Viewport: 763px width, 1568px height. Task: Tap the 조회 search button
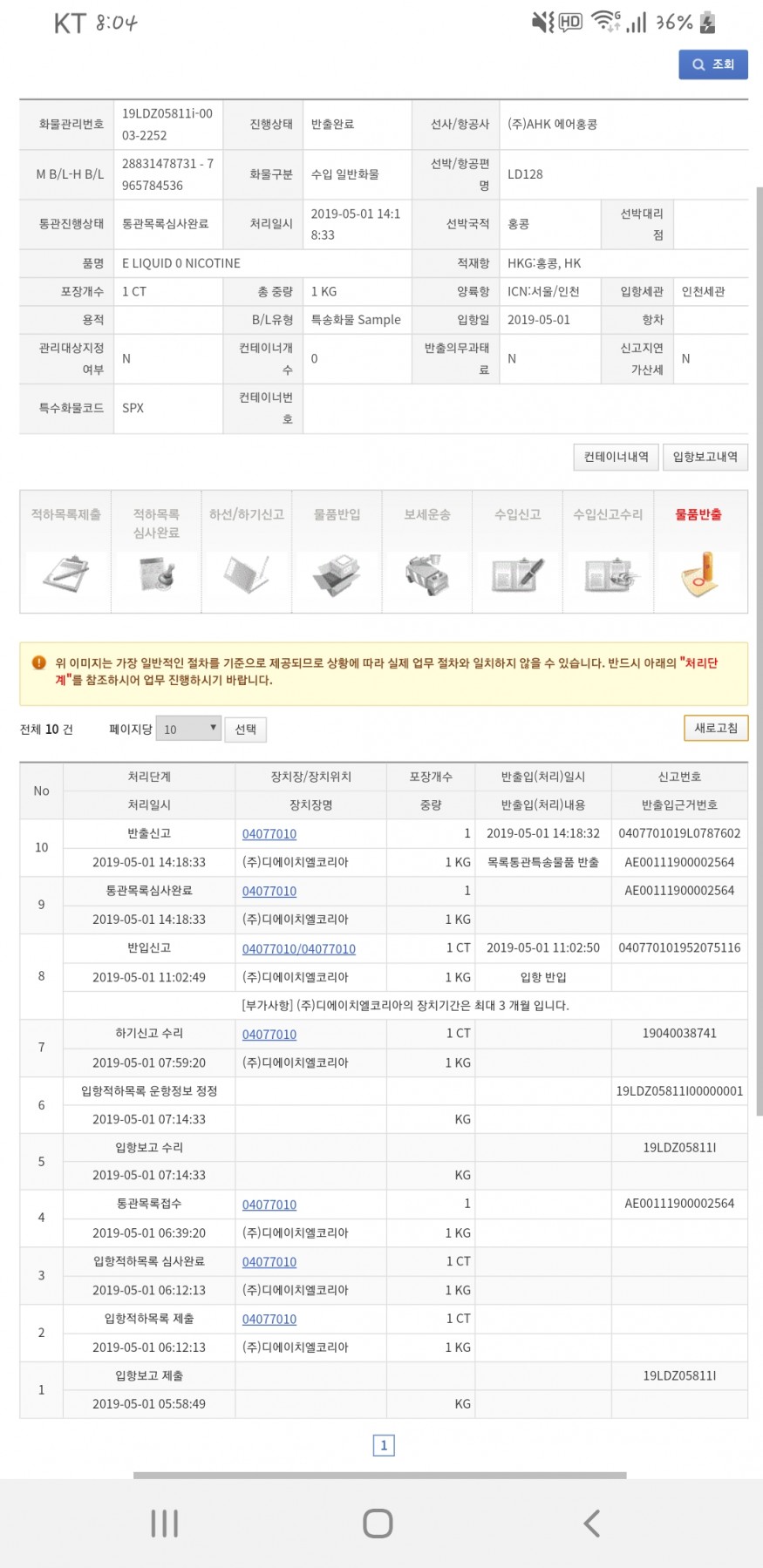tap(712, 64)
